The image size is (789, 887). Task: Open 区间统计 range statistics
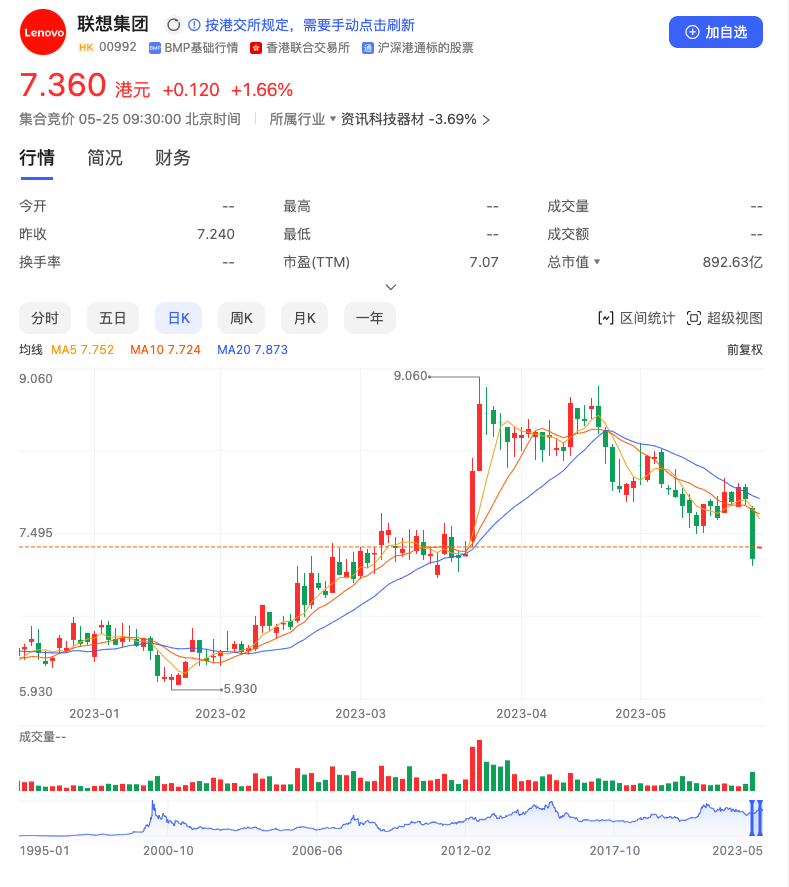pos(636,318)
